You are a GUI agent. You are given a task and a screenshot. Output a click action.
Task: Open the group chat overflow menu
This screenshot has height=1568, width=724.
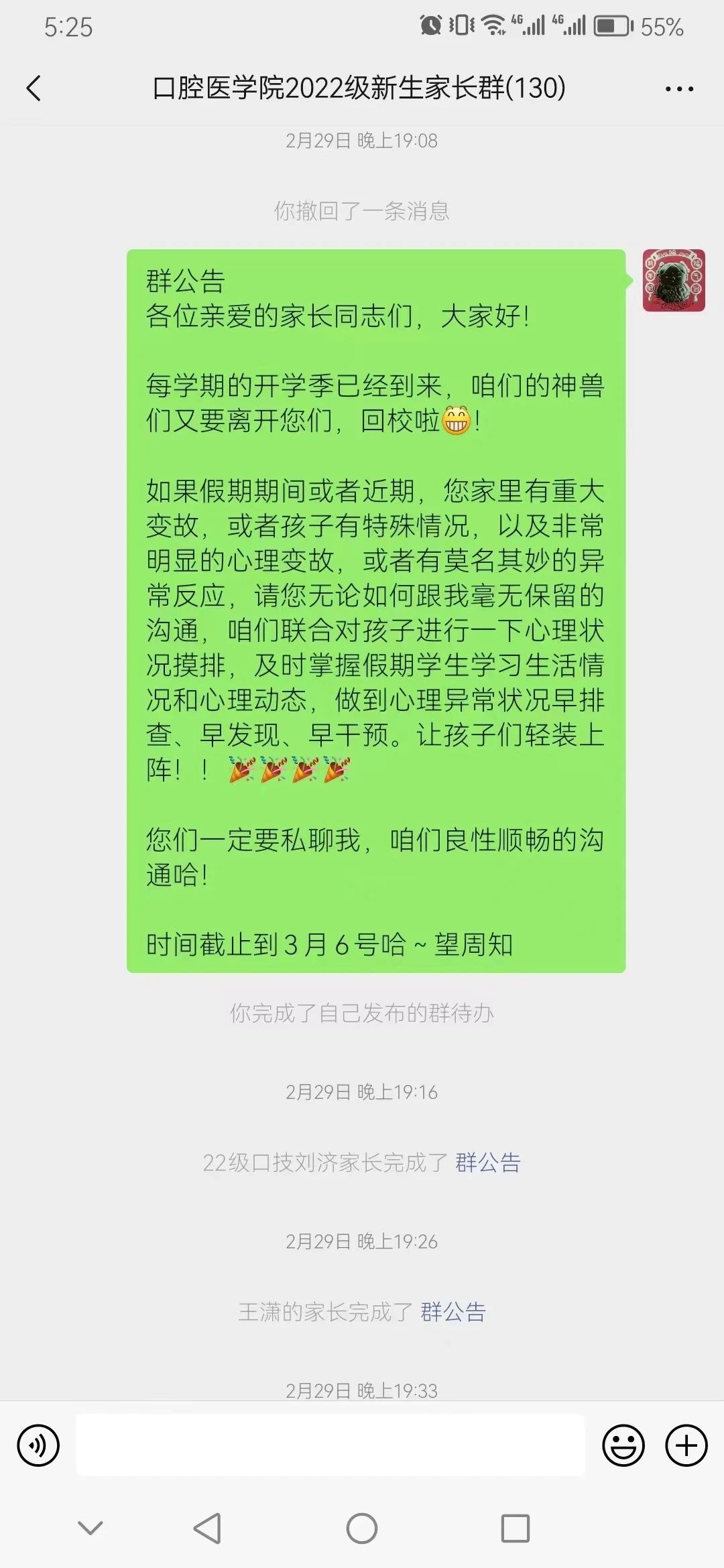pos(679,88)
